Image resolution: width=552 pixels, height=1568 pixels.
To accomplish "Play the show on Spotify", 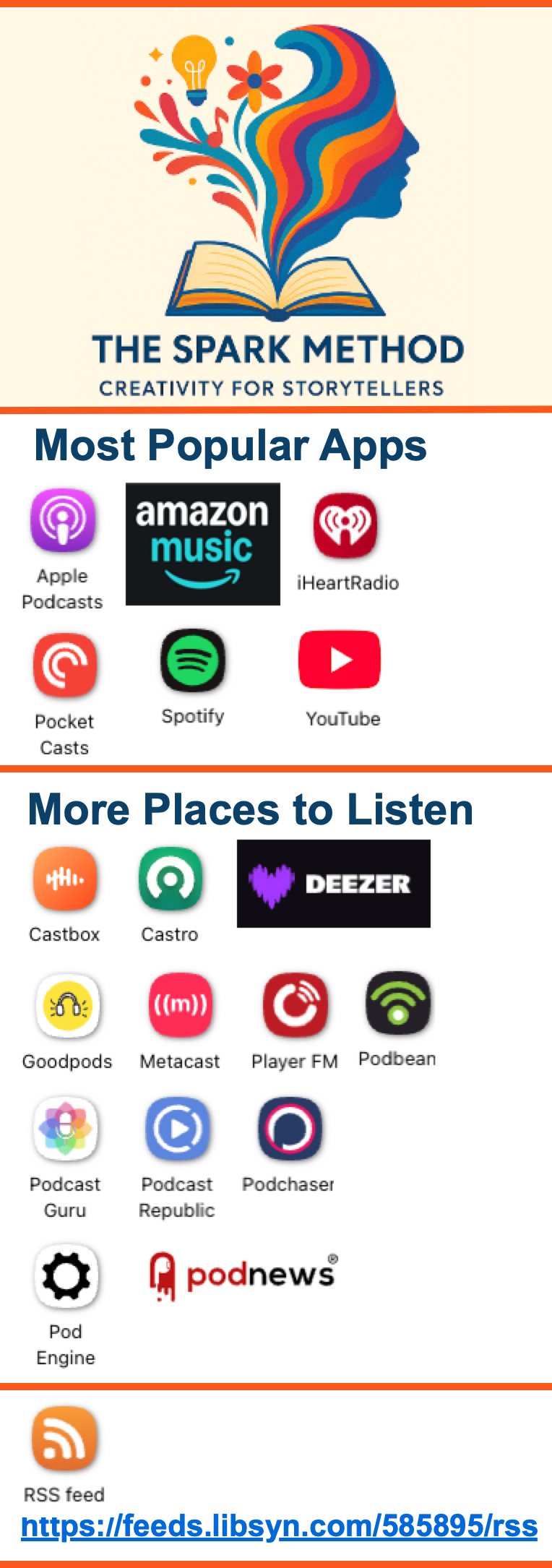I will point(193,660).
